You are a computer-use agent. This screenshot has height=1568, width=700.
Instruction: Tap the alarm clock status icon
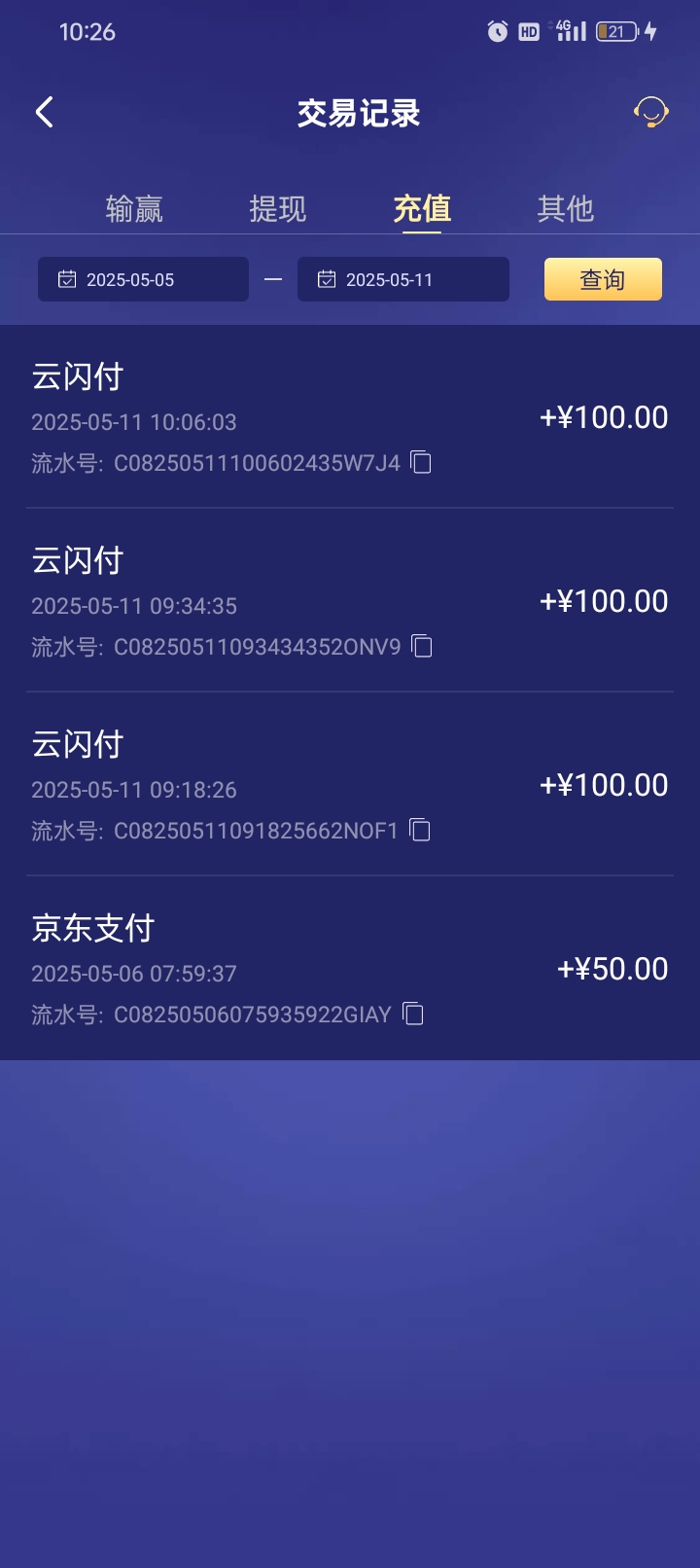496,31
